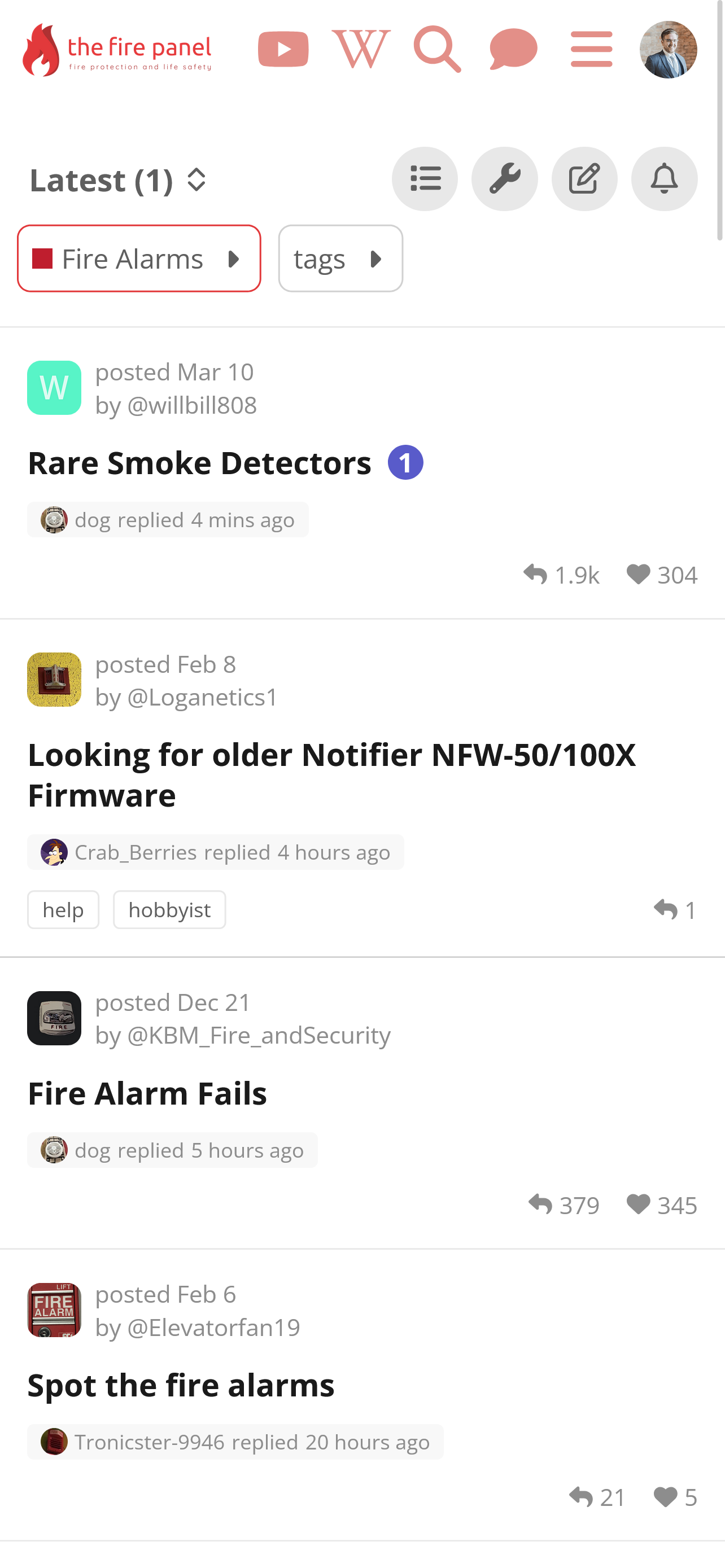The height and width of the screenshot is (1568, 725).
Task: Open the Spot the fire alarms topic
Action: (181, 1385)
